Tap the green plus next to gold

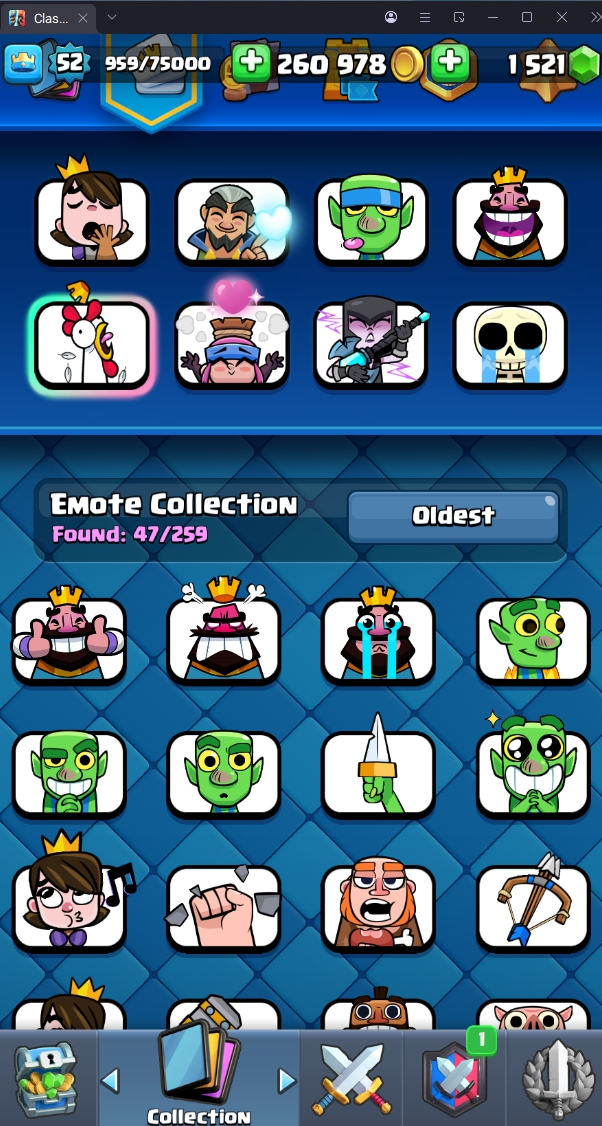tap(251, 64)
